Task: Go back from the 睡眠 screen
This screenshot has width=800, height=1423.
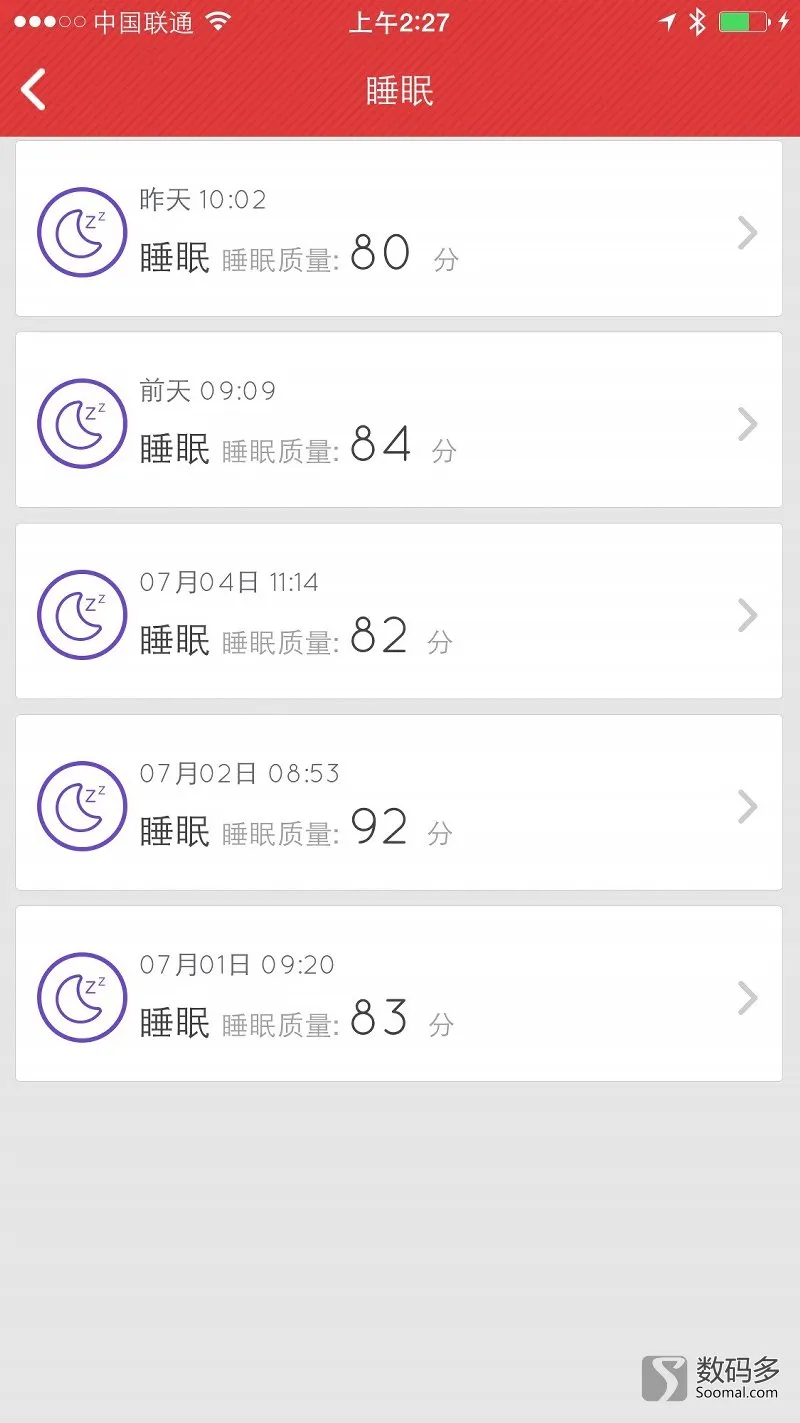Action: point(34,91)
